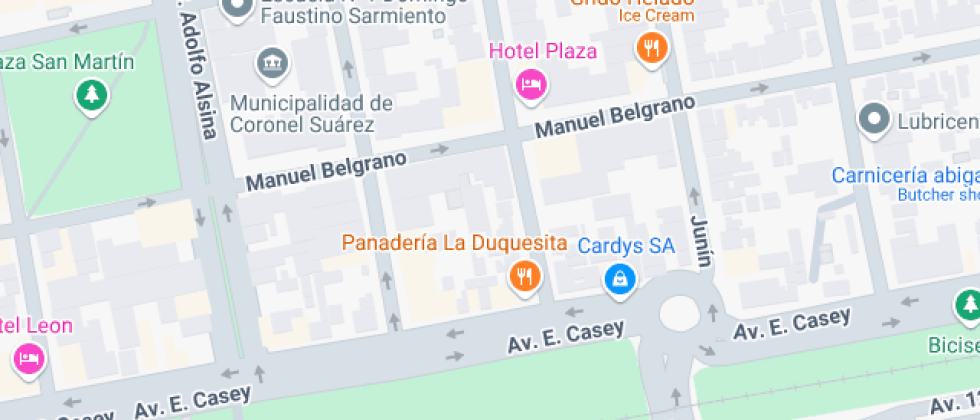This screenshot has width=980, height=420.
Task: Tap the Carnicería abiga butcher shop label
Action: pyautogui.click(x=905, y=177)
